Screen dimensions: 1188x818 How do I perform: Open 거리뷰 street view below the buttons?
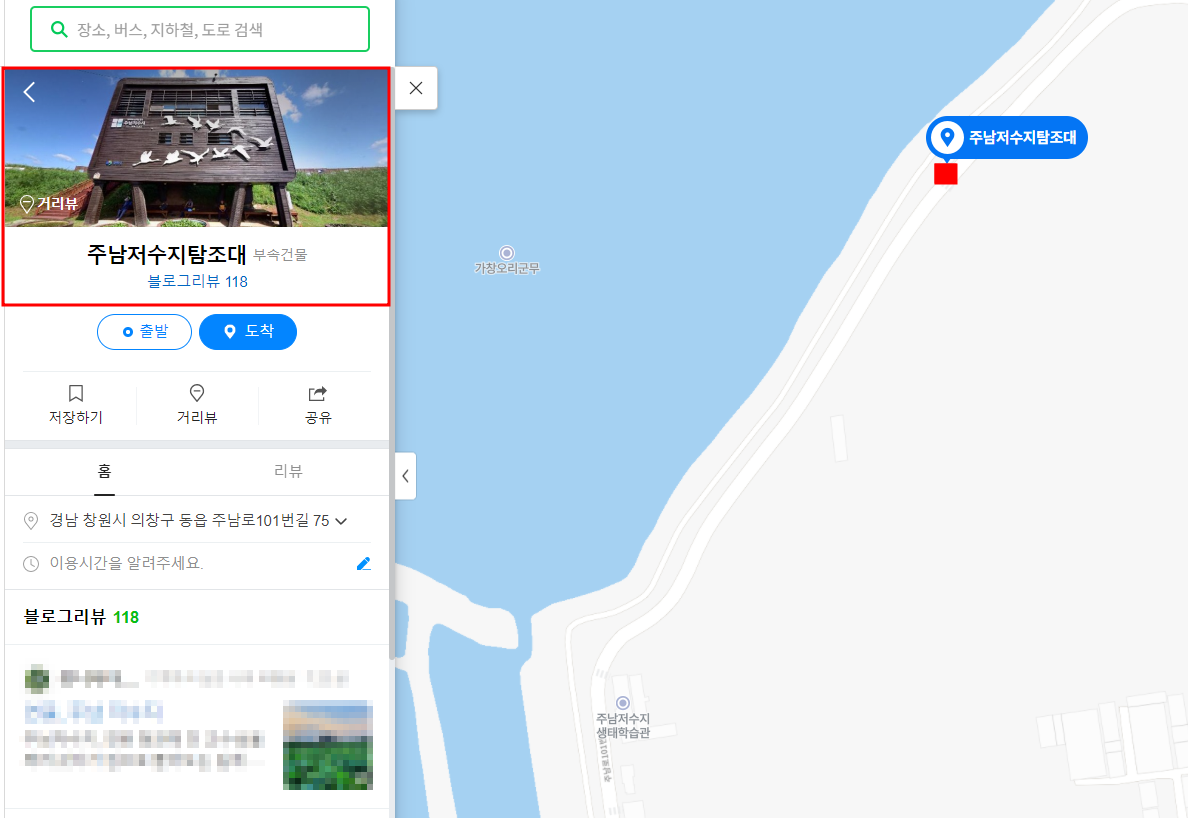pyautogui.click(x=197, y=404)
